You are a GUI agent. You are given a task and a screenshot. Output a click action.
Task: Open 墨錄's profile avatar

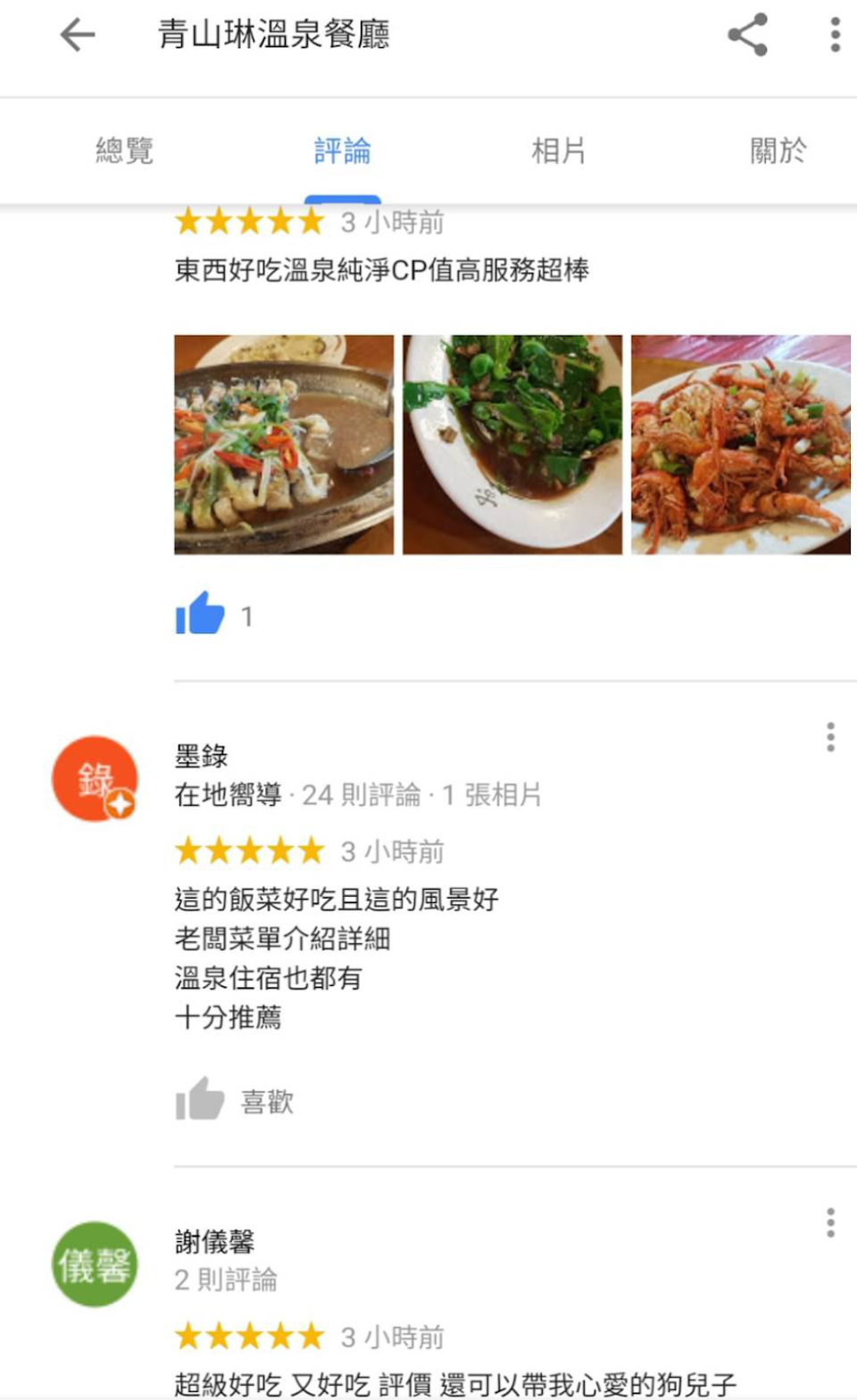pyautogui.click(x=95, y=778)
